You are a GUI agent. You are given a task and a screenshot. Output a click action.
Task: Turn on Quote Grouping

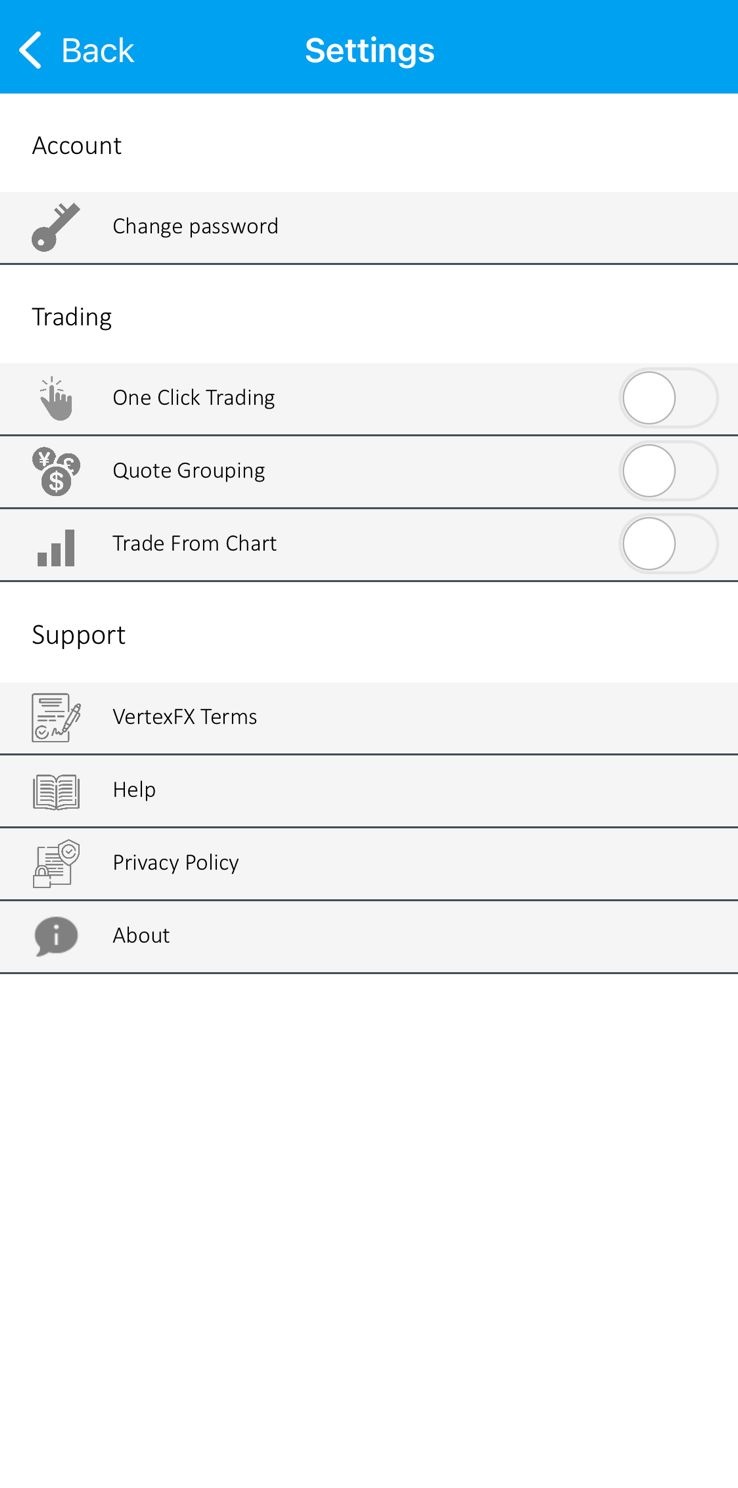pyautogui.click(x=668, y=471)
